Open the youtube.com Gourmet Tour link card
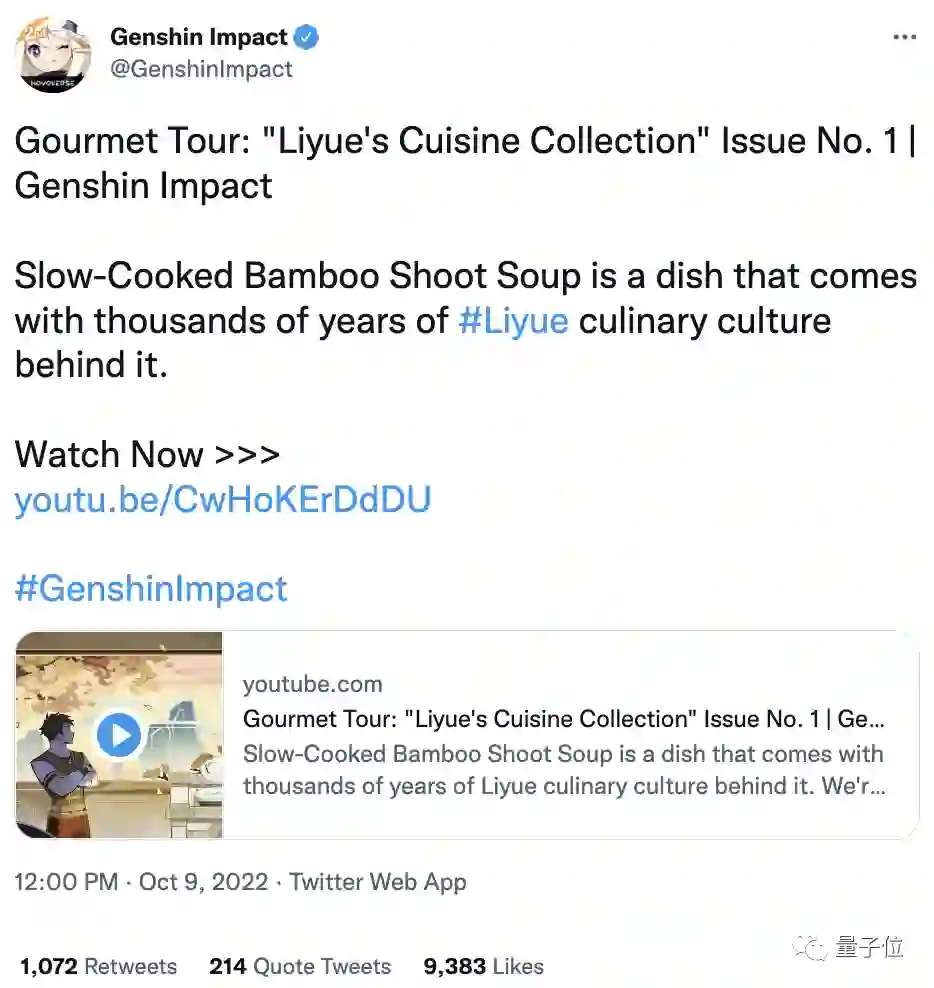The height and width of the screenshot is (988, 934). 565,736
